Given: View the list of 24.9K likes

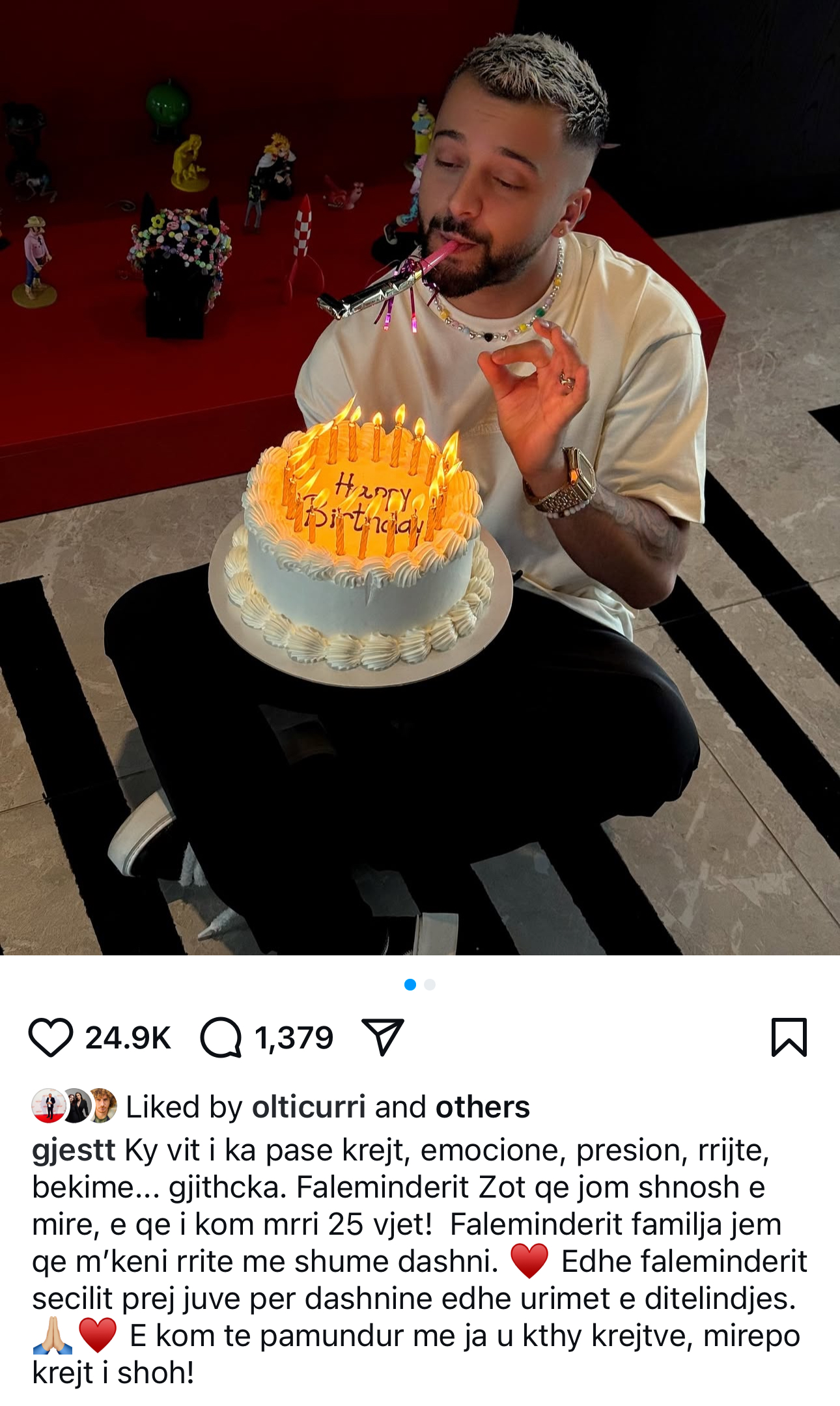Looking at the screenshot, I should click(x=128, y=1038).
